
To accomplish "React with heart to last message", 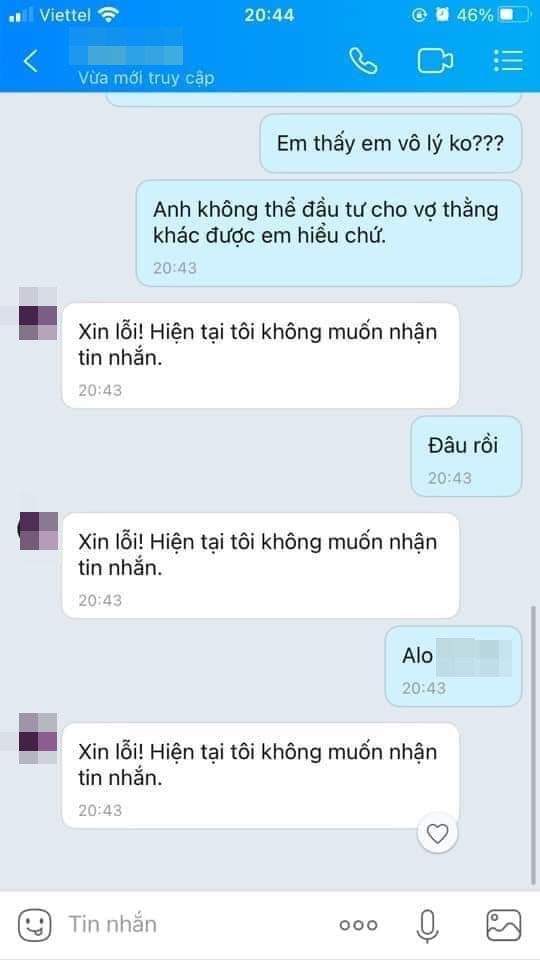I will click(x=437, y=833).
